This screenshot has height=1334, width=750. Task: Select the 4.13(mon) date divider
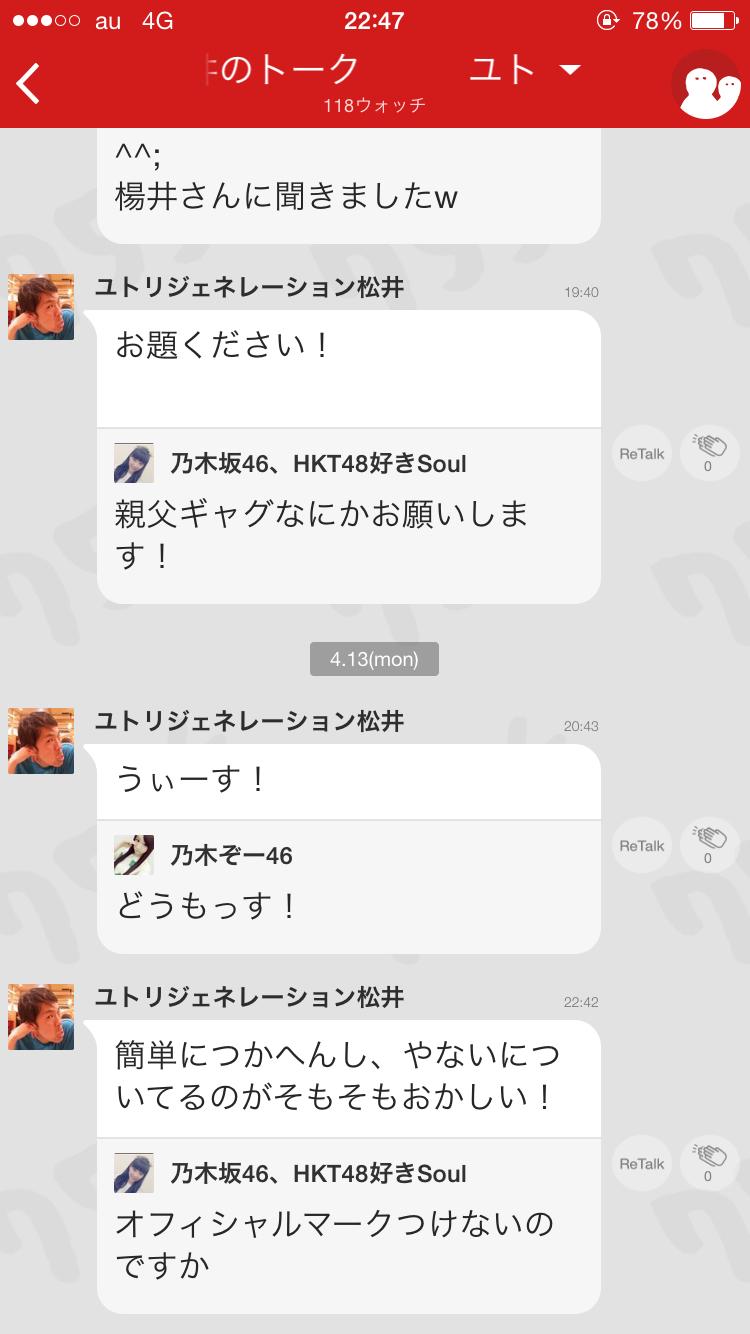(375, 658)
